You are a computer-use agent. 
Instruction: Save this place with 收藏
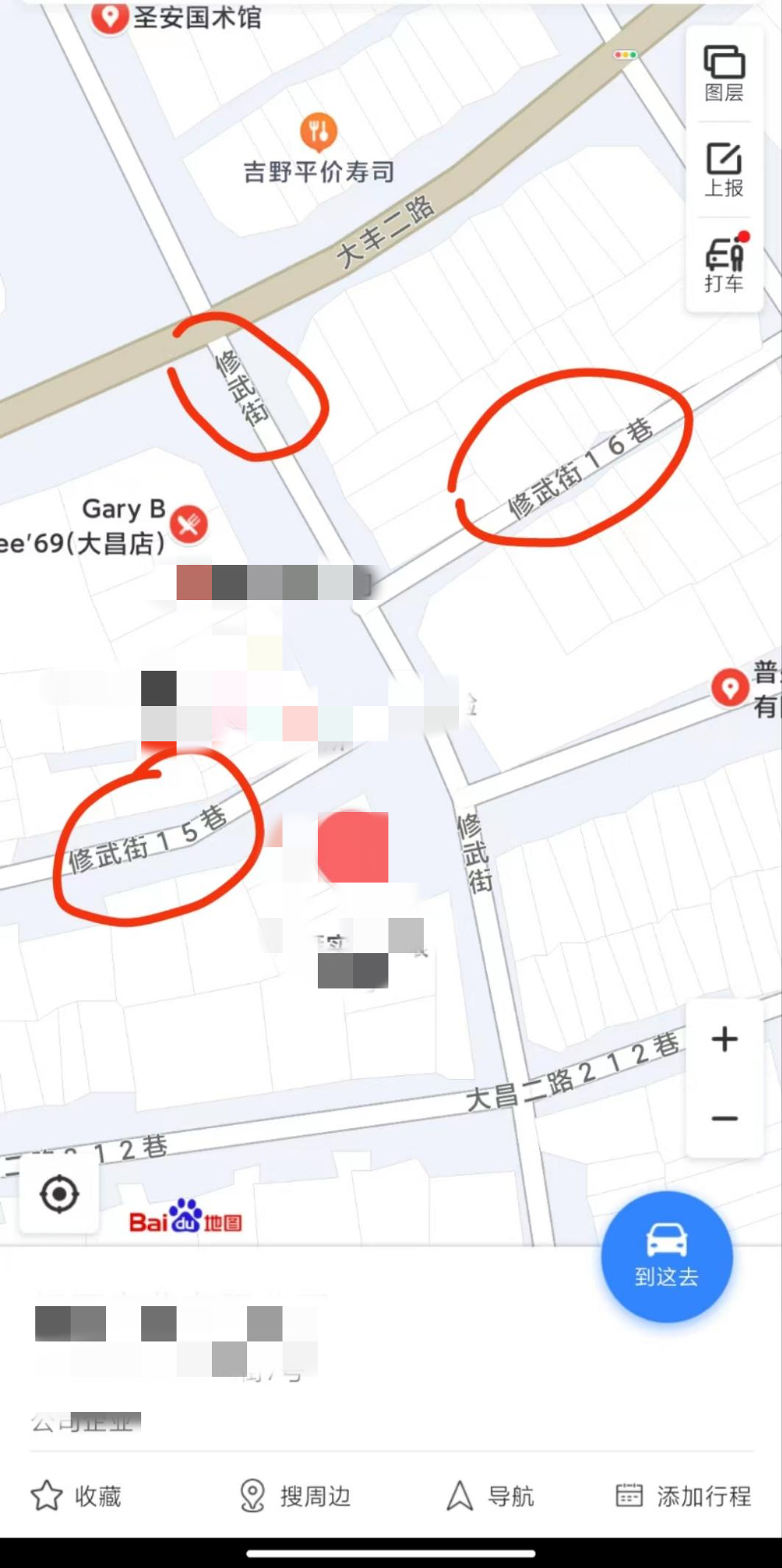point(76,1496)
